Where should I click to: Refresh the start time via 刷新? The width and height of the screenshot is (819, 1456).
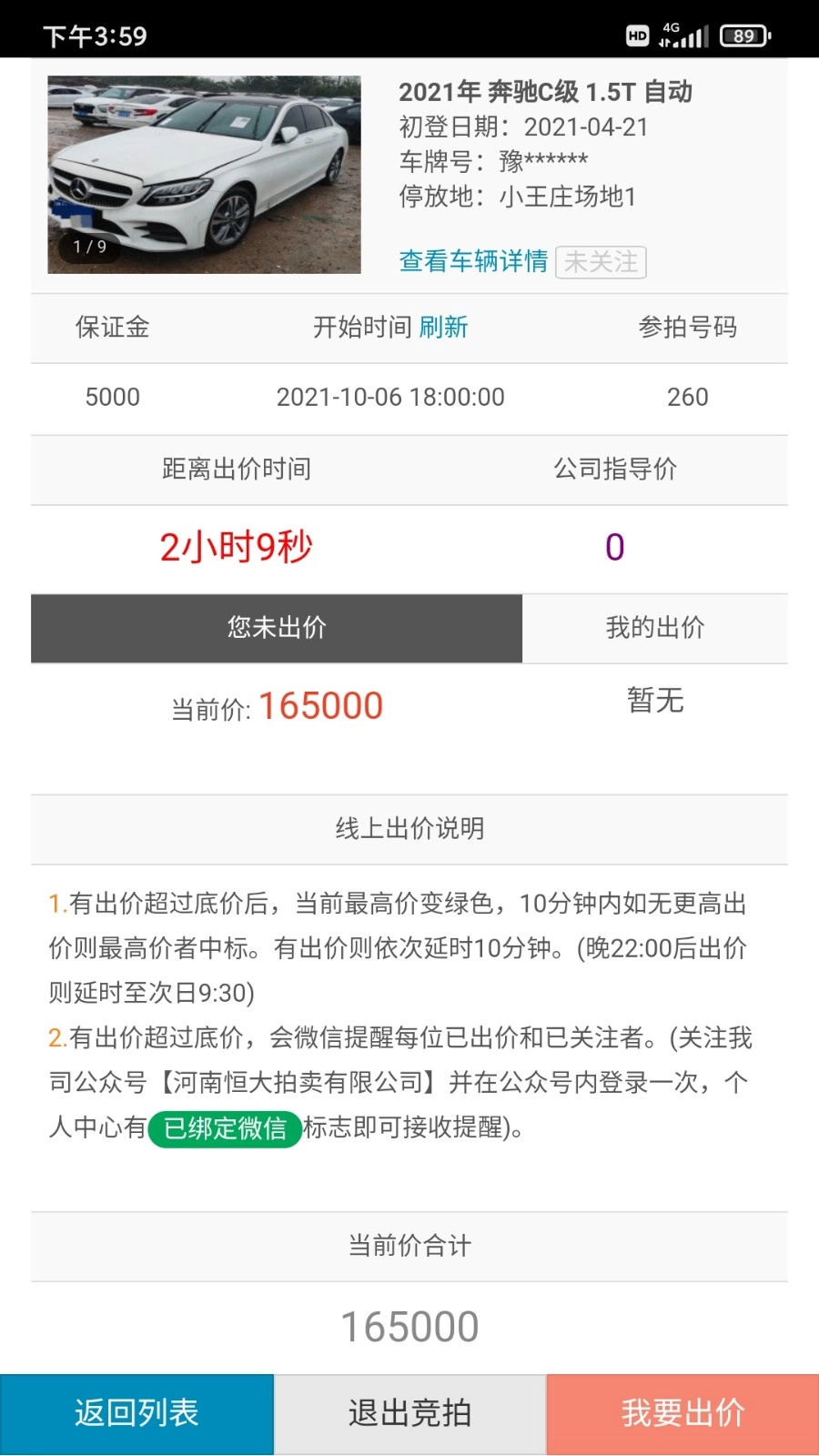443,329
